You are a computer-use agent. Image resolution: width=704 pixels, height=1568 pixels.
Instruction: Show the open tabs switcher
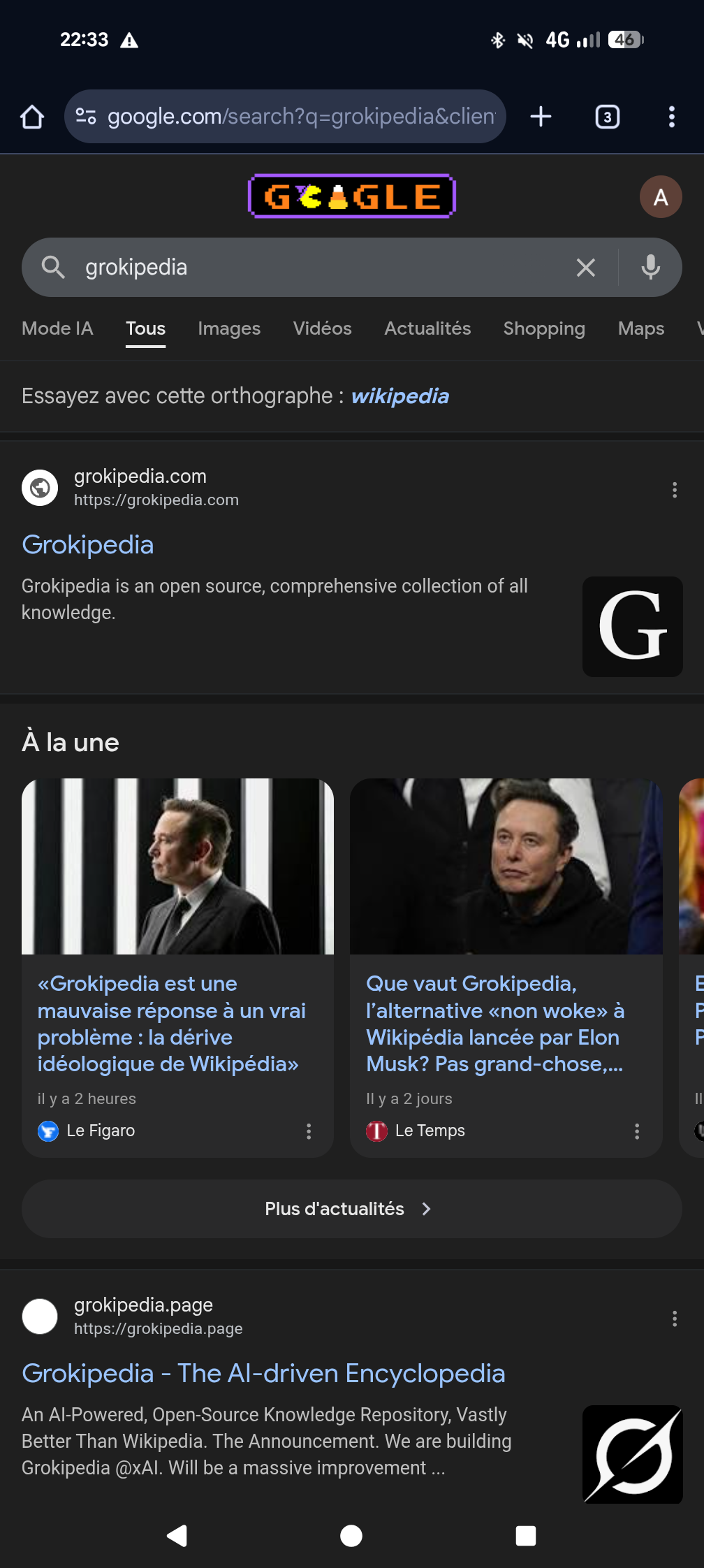(607, 117)
